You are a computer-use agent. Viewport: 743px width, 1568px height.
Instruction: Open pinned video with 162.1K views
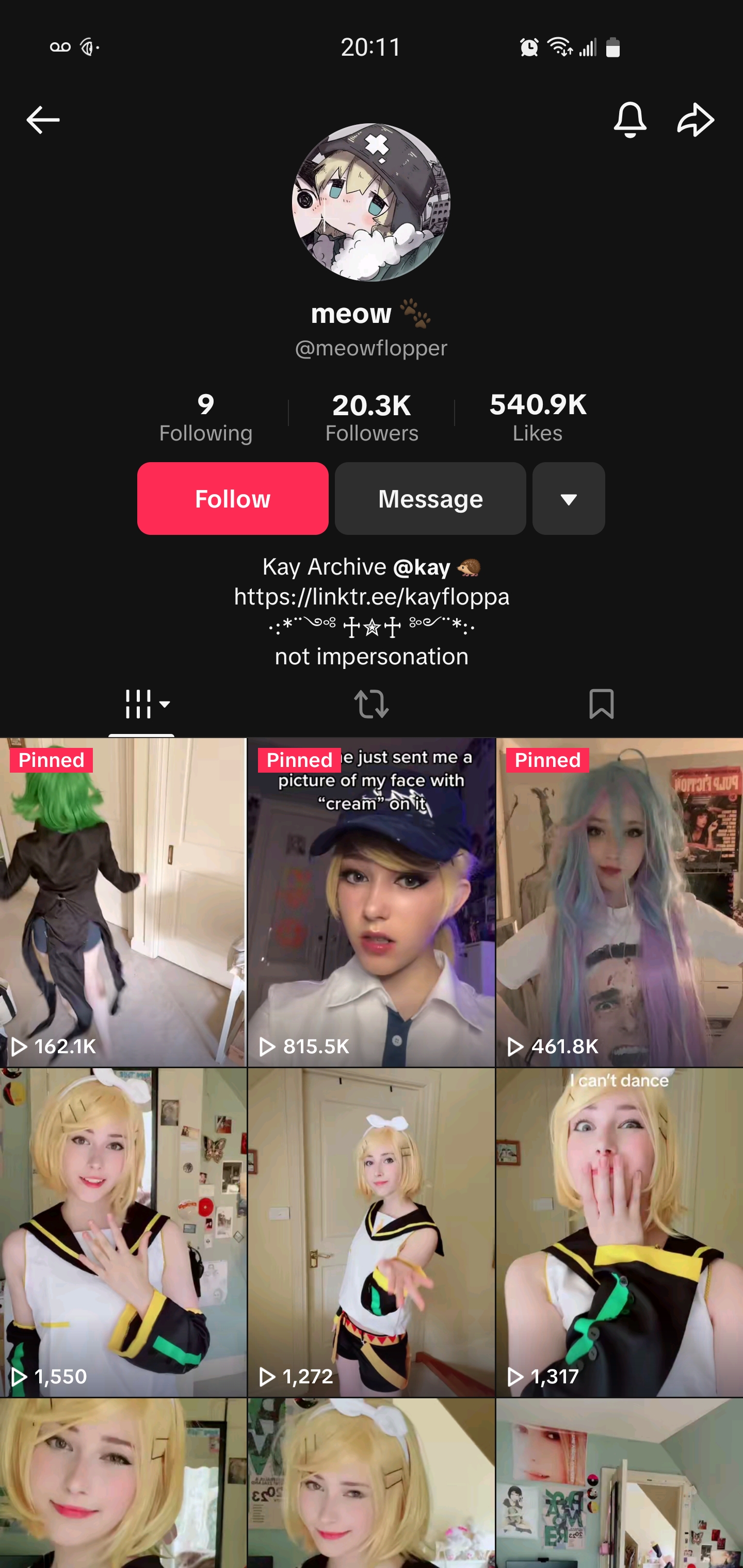point(123,901)
